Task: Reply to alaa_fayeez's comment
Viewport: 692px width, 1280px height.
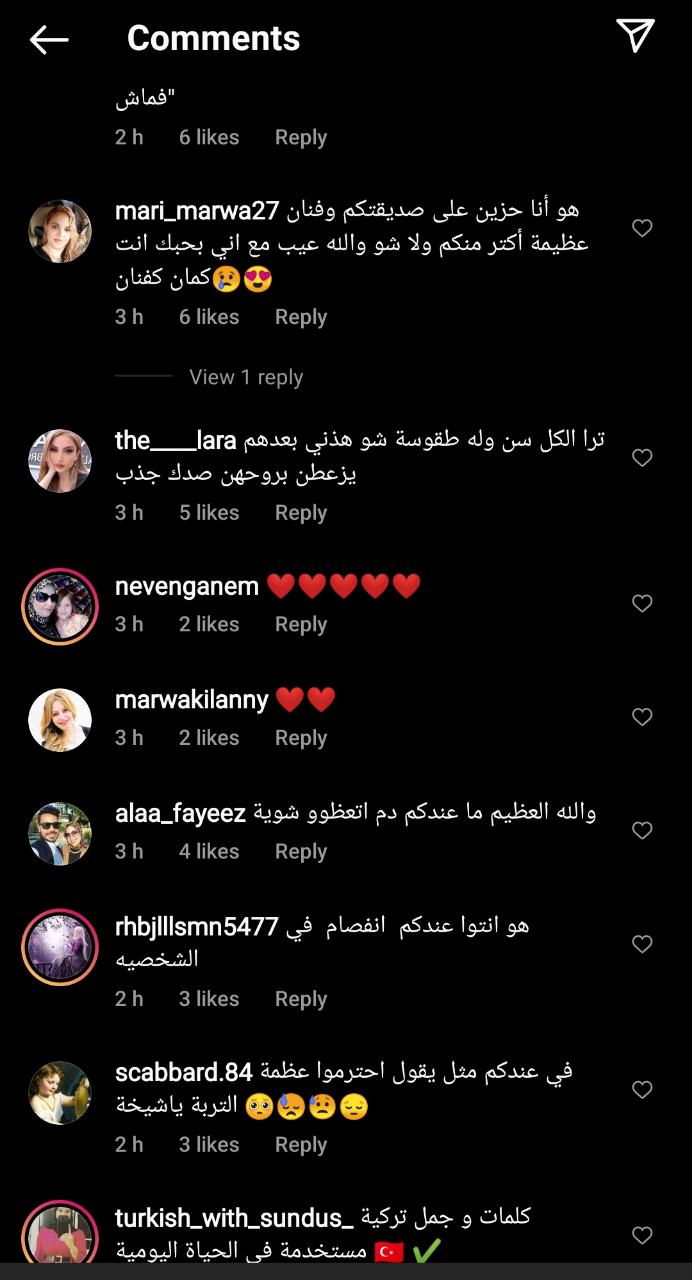Action: pos(301,852)
